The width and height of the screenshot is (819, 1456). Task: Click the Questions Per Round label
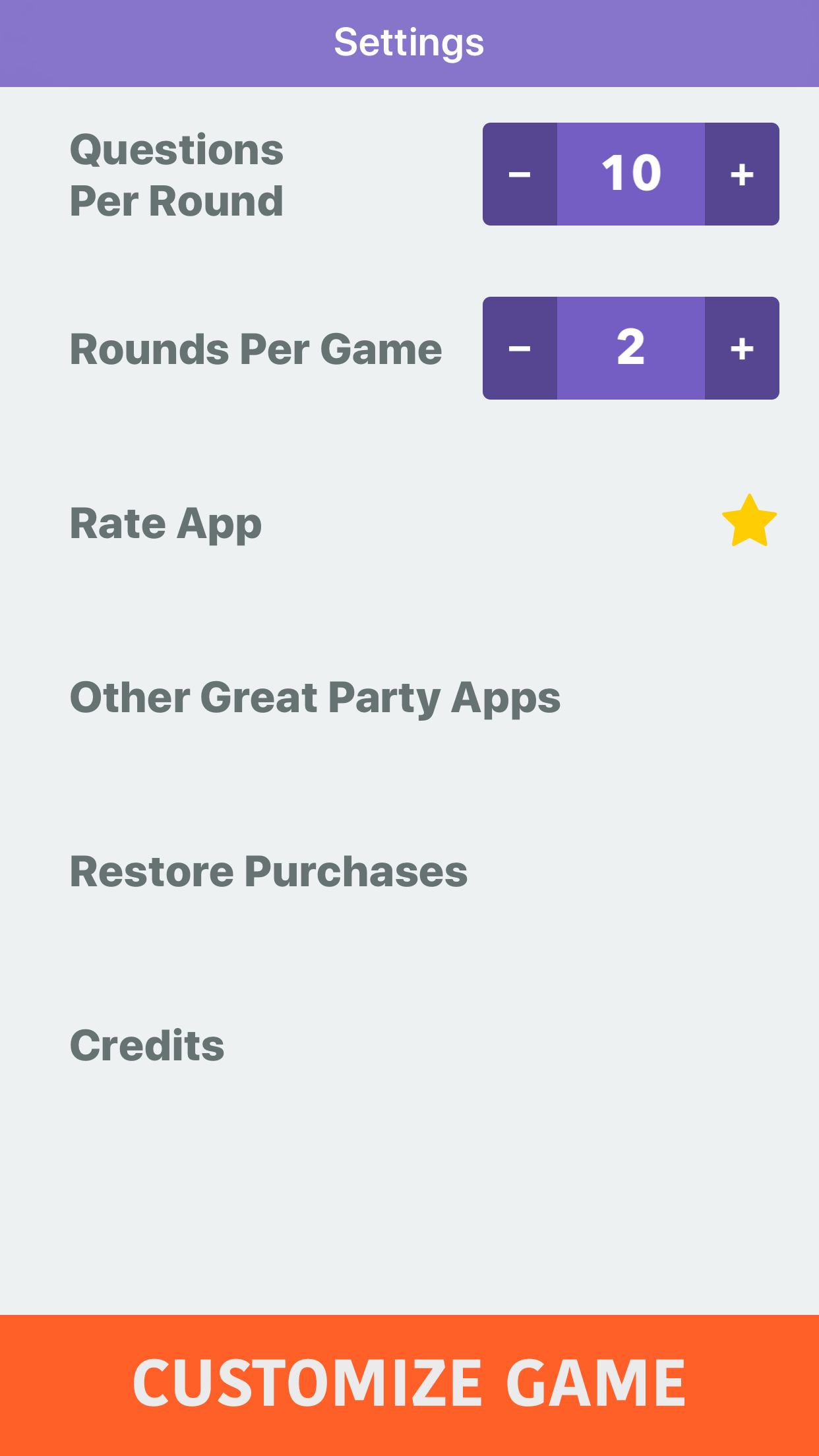[176, 173]
